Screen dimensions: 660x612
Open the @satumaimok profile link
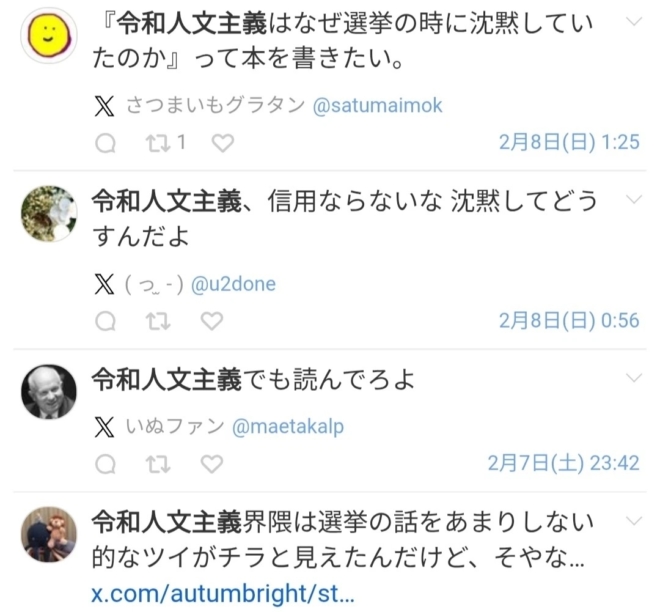[377, 106]
